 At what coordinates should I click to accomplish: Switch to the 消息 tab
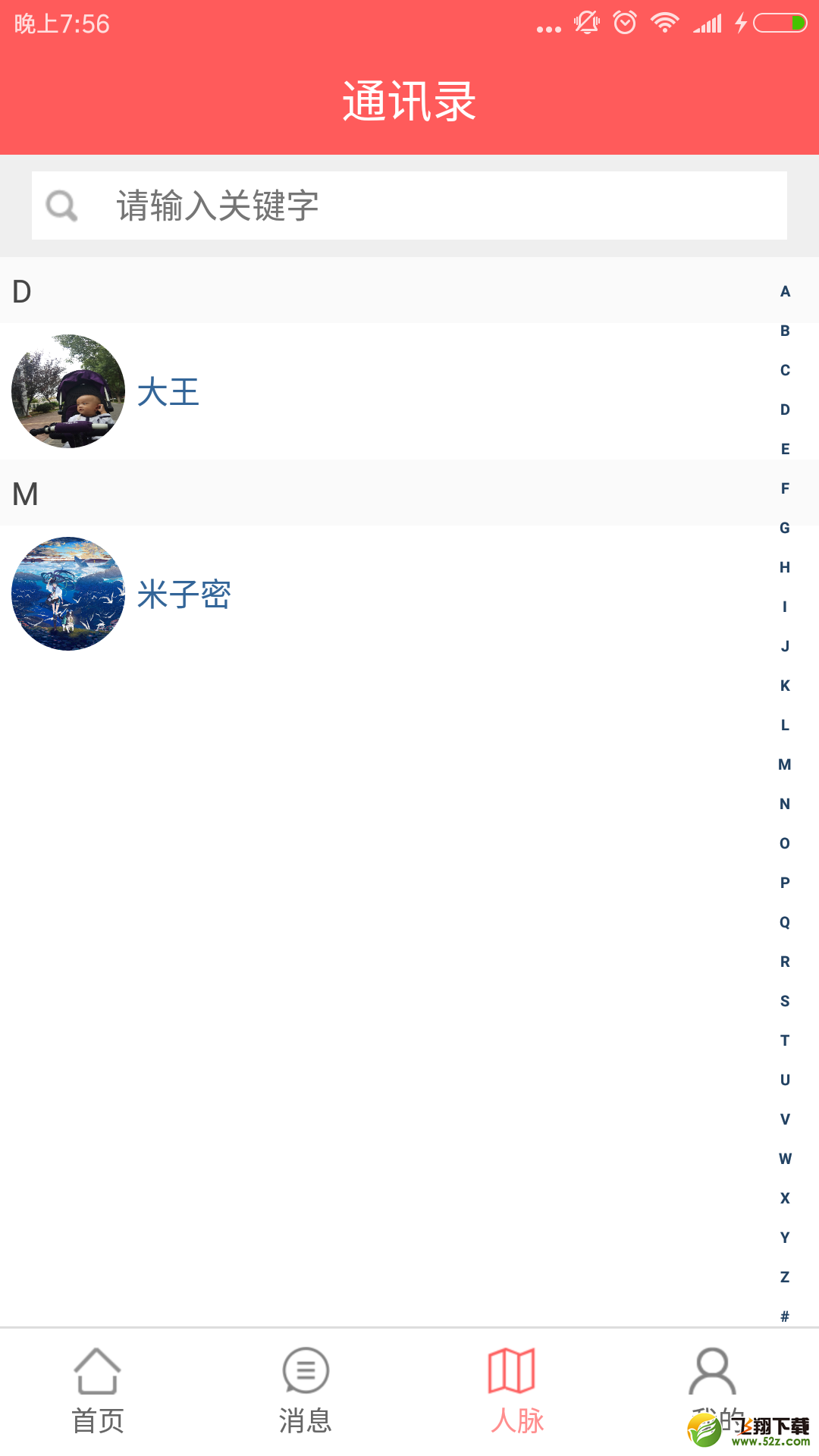306,1392
